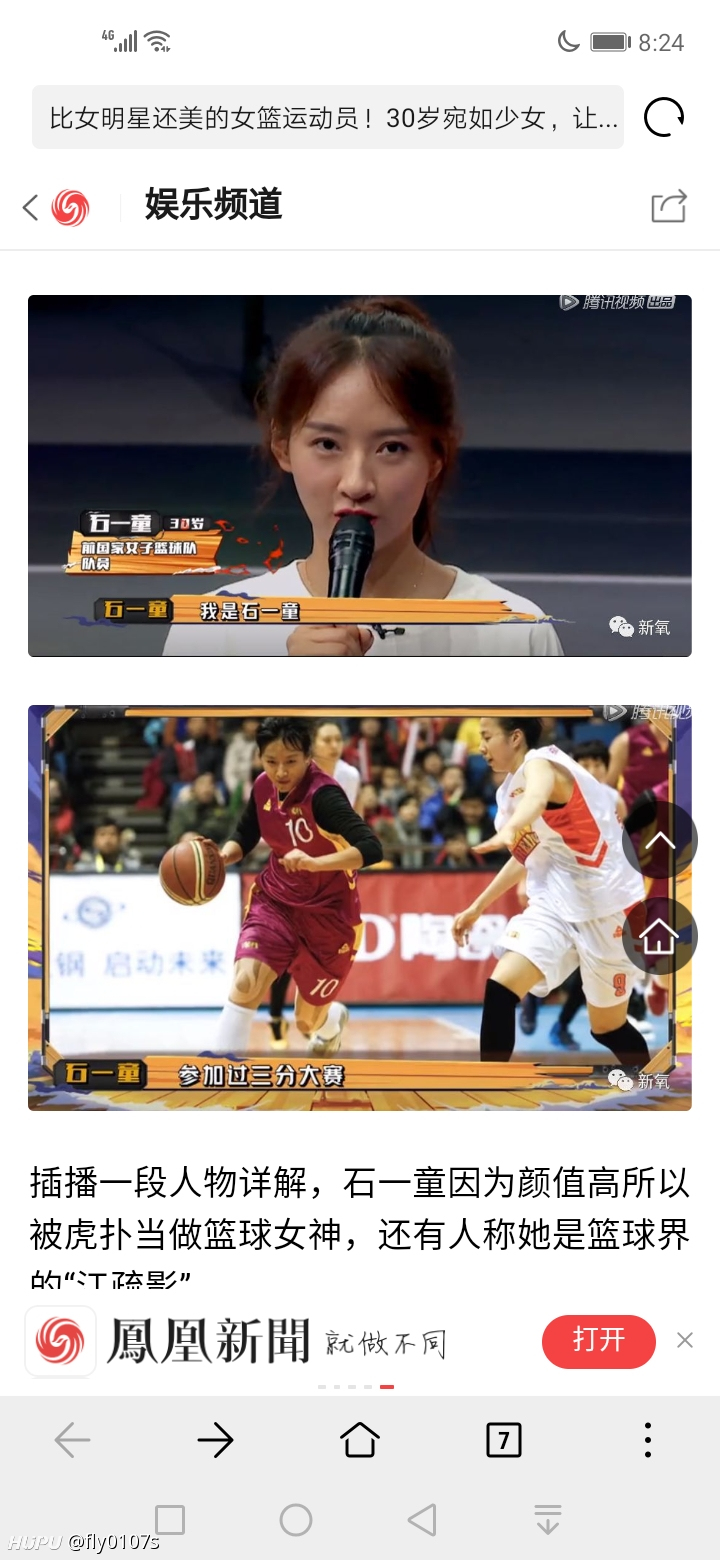Open the 石一童 microphone interview image
The height and width of the screenshot is (1560, 720).
pyautogui.click(x=360, y=476)
